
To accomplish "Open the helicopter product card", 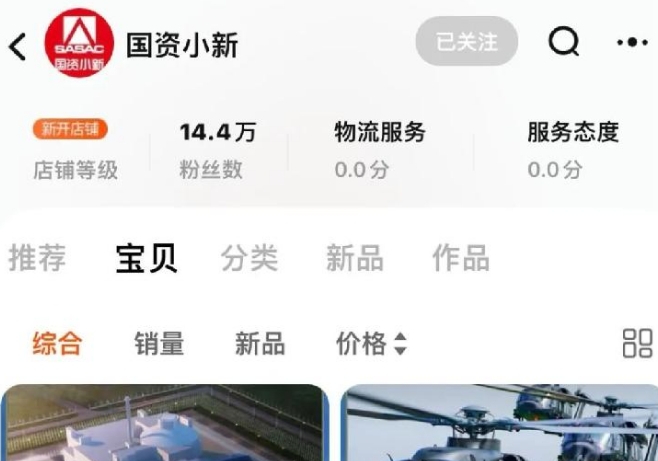I will click(x=500, y=424).
